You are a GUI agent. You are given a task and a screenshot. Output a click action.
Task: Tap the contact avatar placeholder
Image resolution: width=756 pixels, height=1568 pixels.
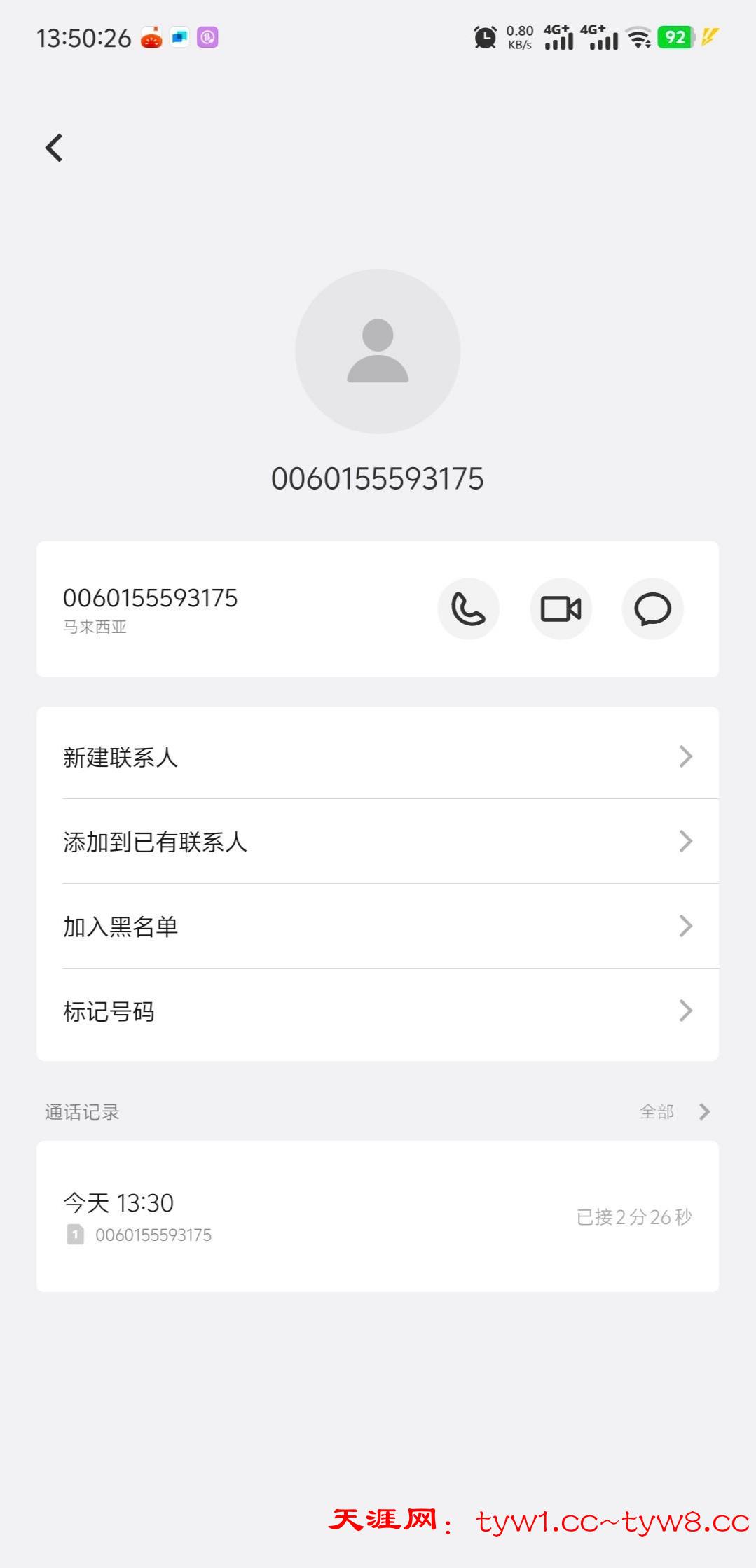pos(378,351)
